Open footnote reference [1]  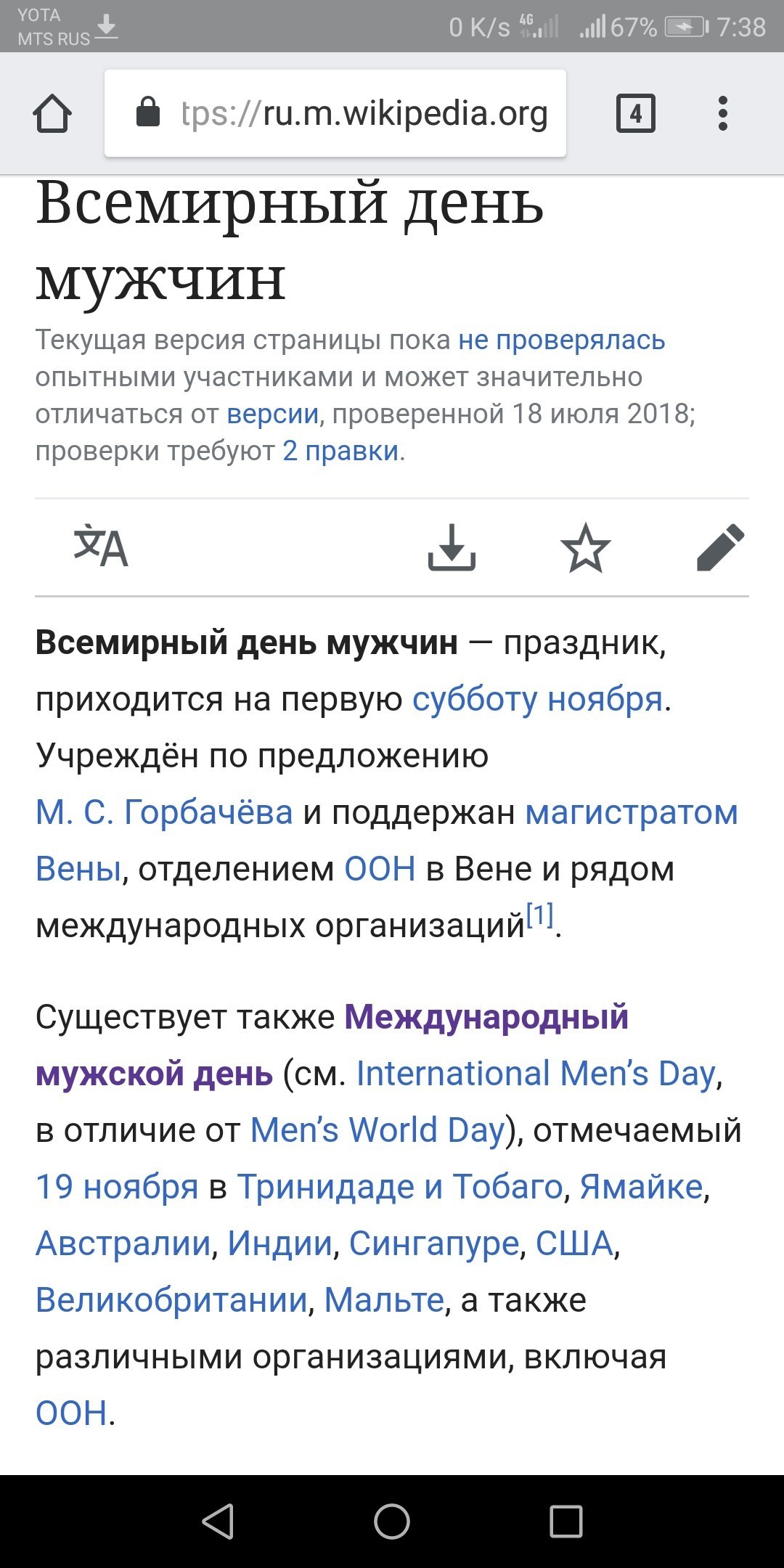pyautogui.click(x=539, y=915)
